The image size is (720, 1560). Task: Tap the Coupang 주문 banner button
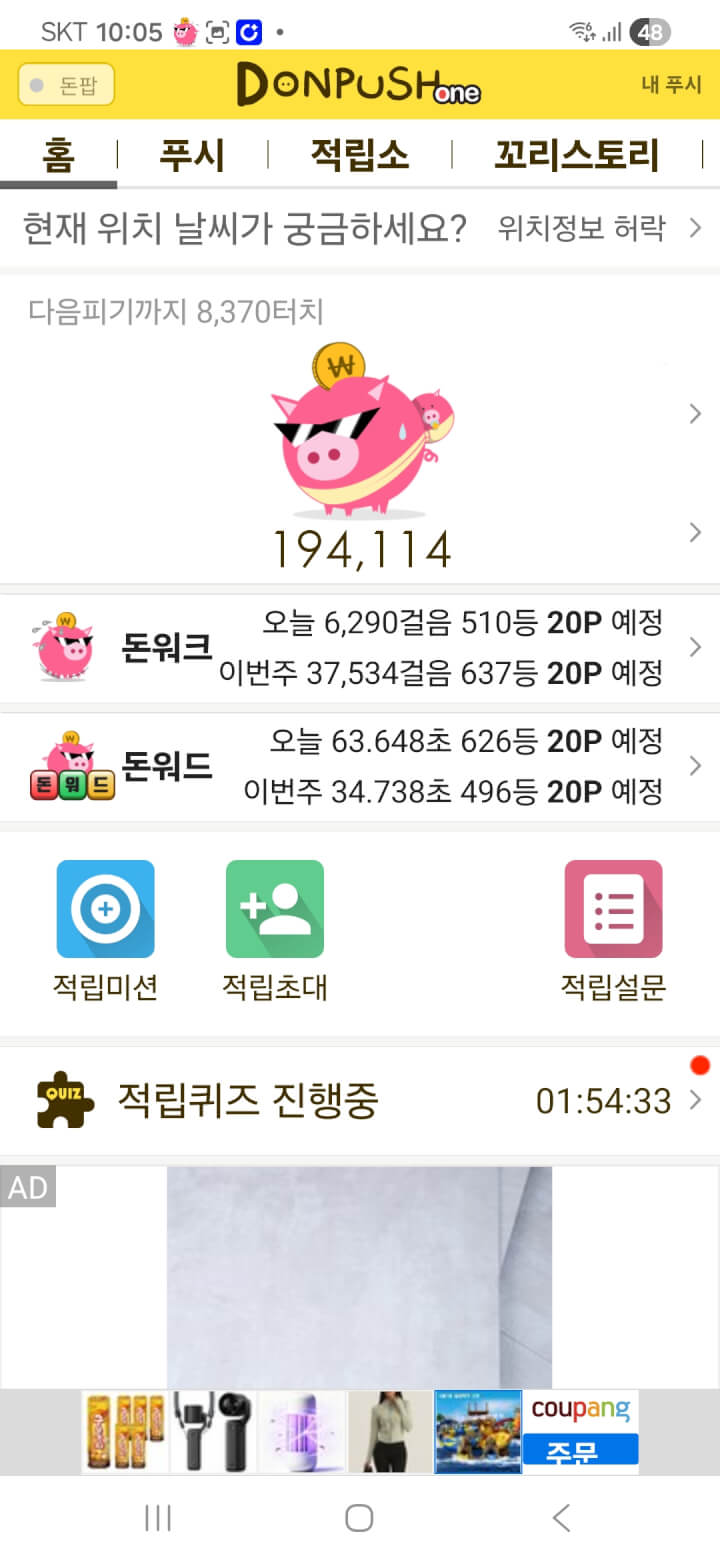pyautogui.click(x=580, y=1449)
